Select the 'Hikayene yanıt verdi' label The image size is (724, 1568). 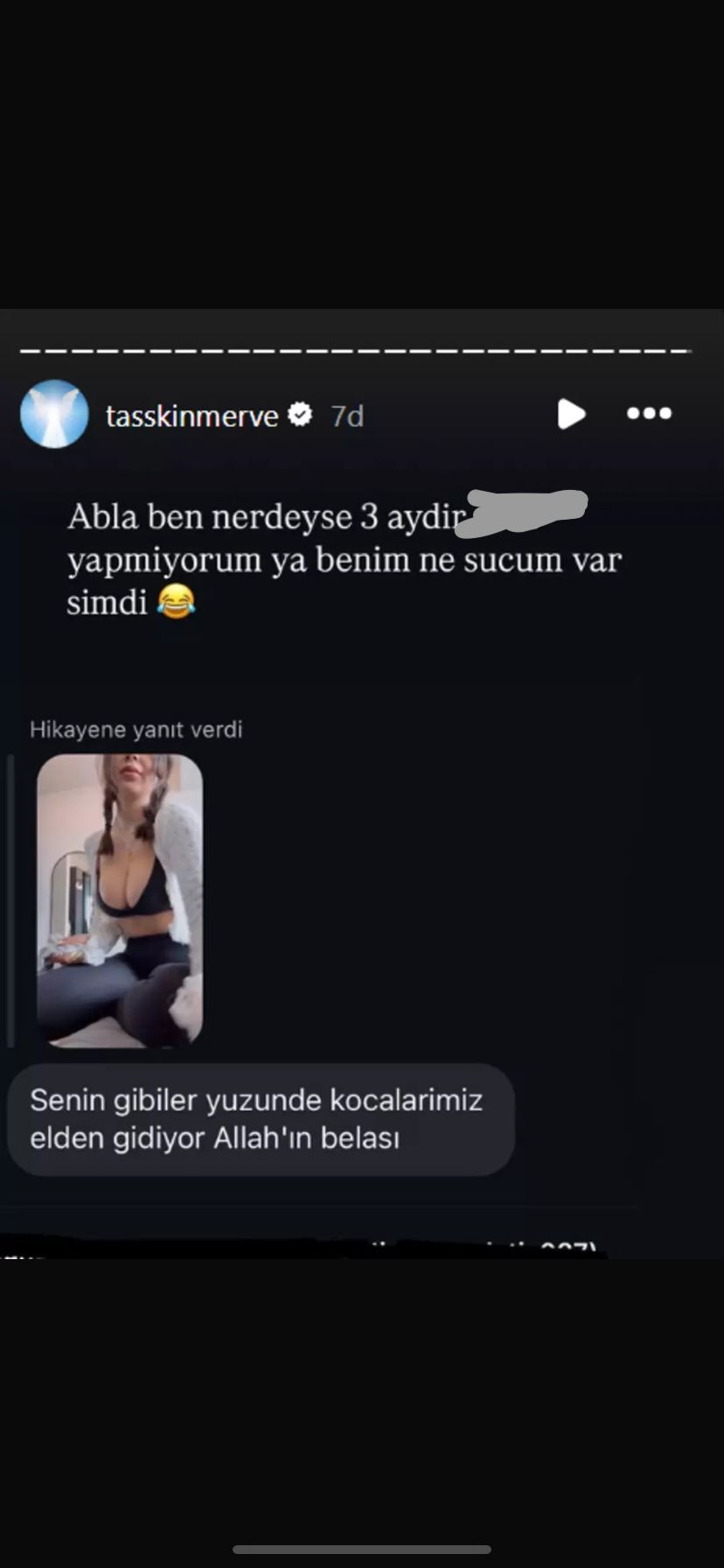[137, 729]
